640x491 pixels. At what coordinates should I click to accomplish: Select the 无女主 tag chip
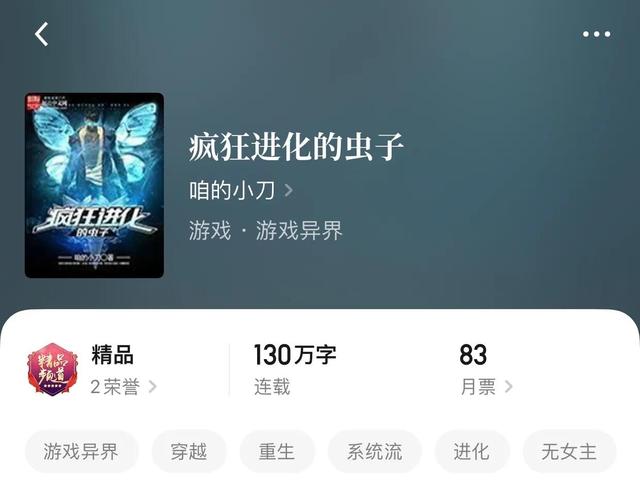click(569, 451)
